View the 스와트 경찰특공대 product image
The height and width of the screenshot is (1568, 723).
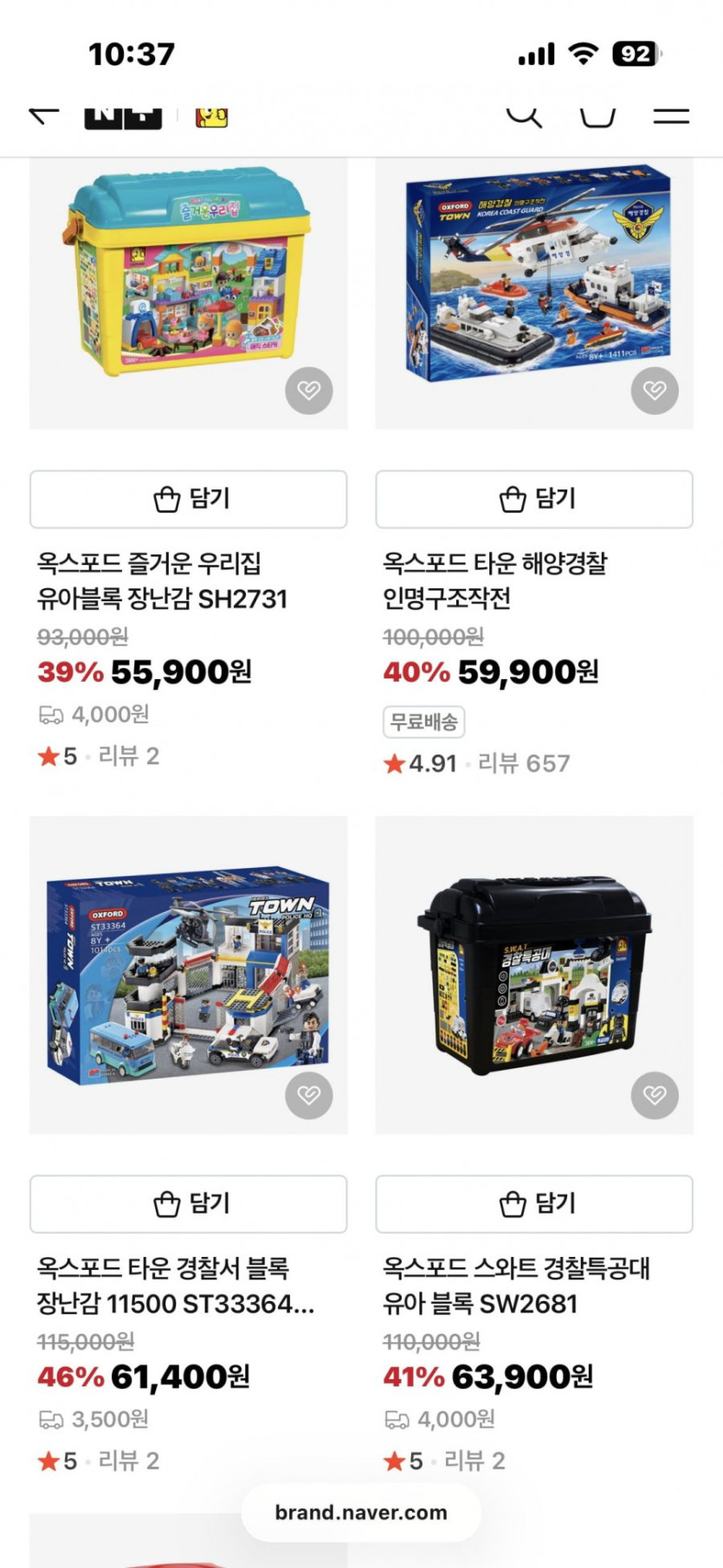tap(533, 975)
